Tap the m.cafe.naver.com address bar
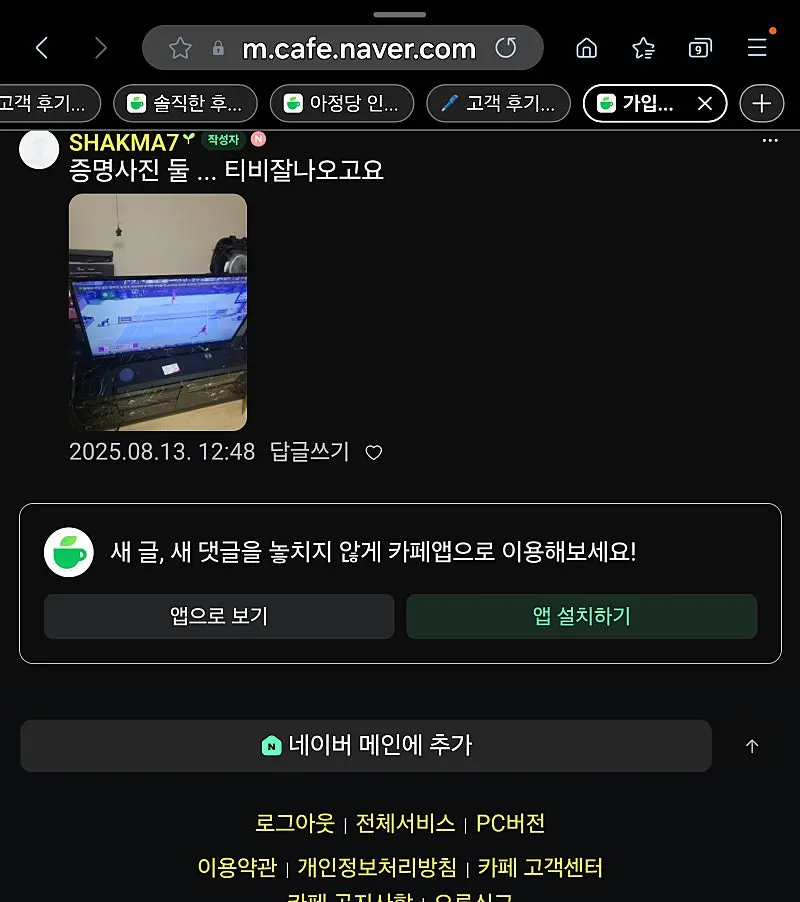 358,48
